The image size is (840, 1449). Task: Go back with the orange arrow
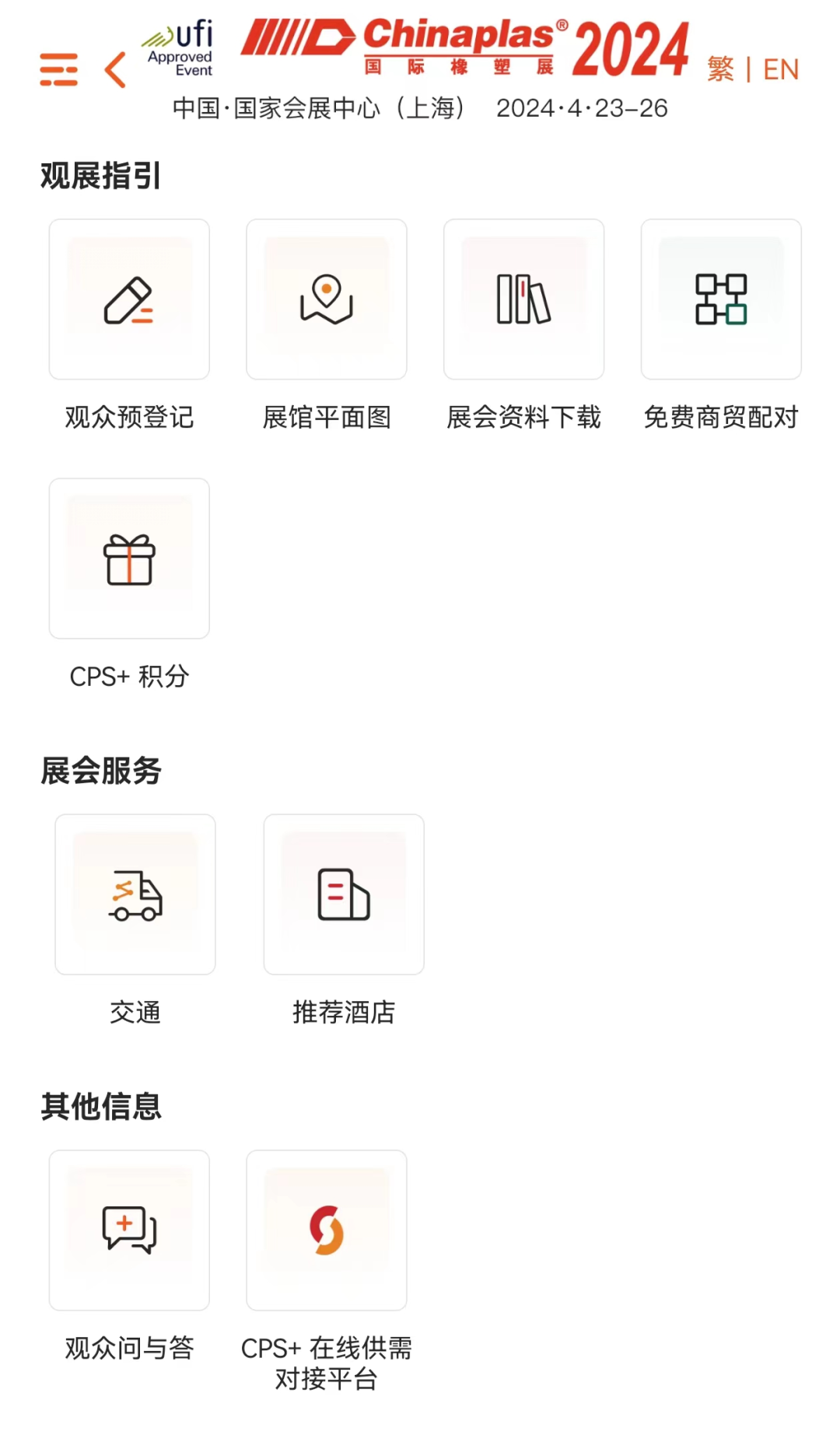pos(115,70)
